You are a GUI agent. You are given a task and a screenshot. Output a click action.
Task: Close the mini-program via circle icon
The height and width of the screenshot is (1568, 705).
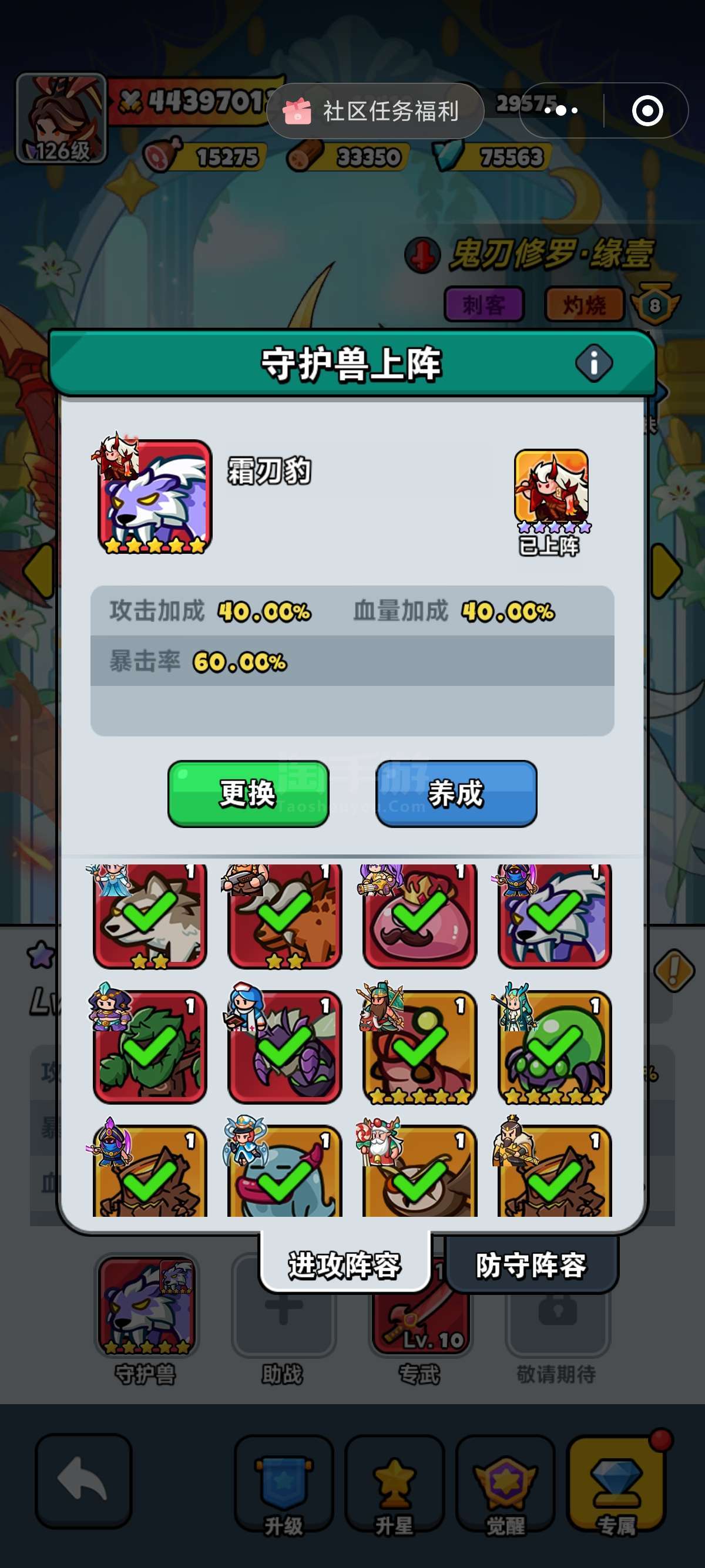pos(647,111)
